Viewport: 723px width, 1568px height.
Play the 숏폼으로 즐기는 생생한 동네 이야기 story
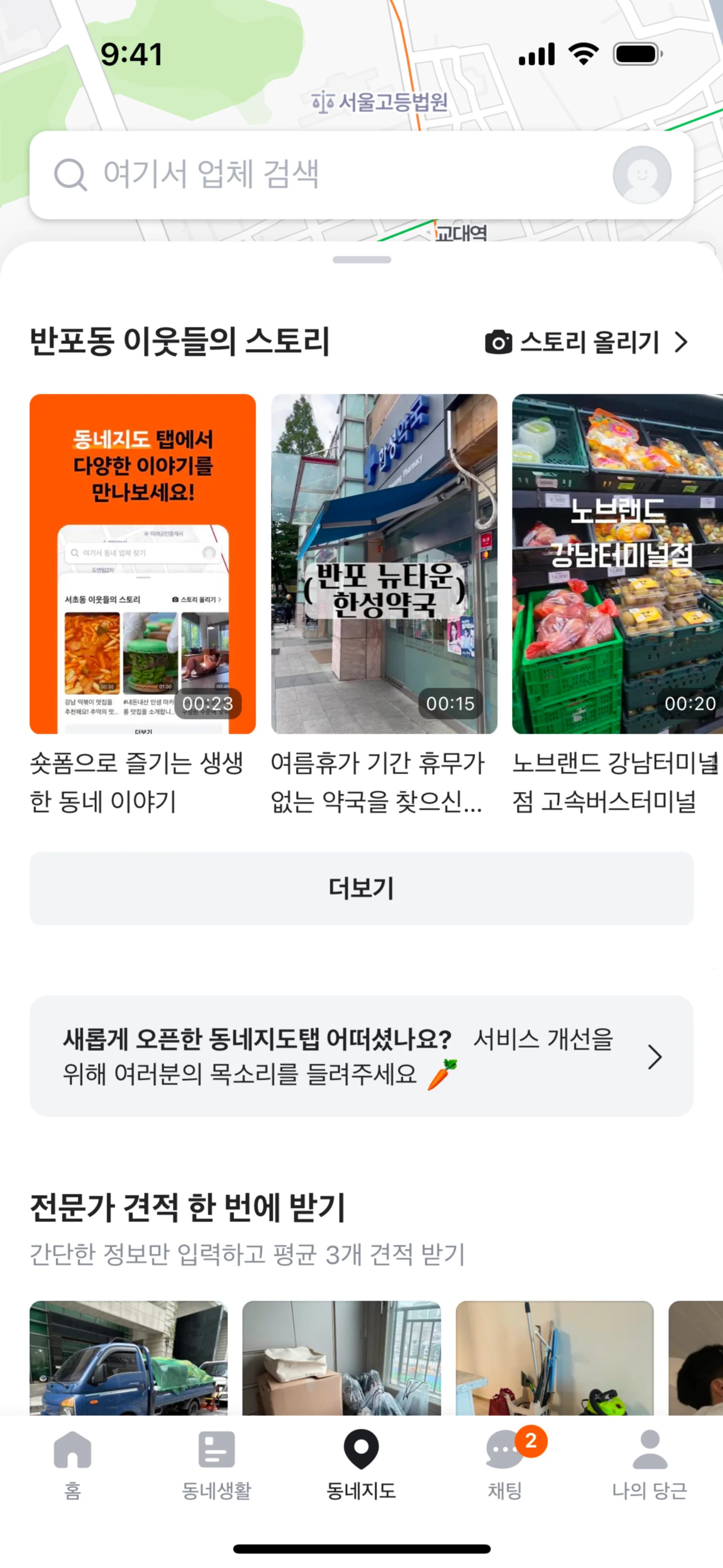tap(142, 563)
